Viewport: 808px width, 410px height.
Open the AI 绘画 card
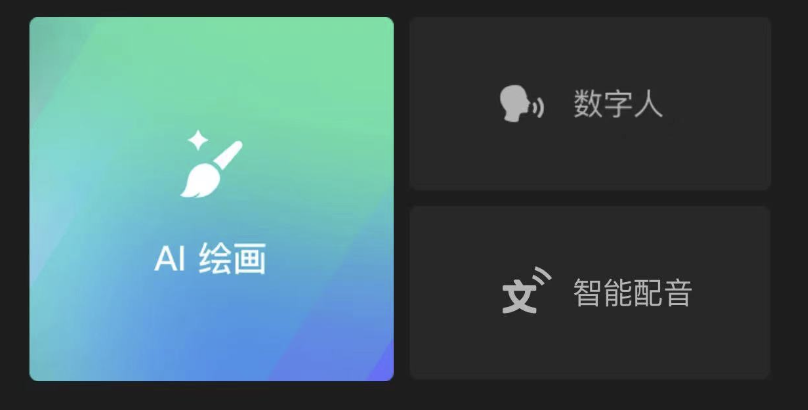point(211,199)
